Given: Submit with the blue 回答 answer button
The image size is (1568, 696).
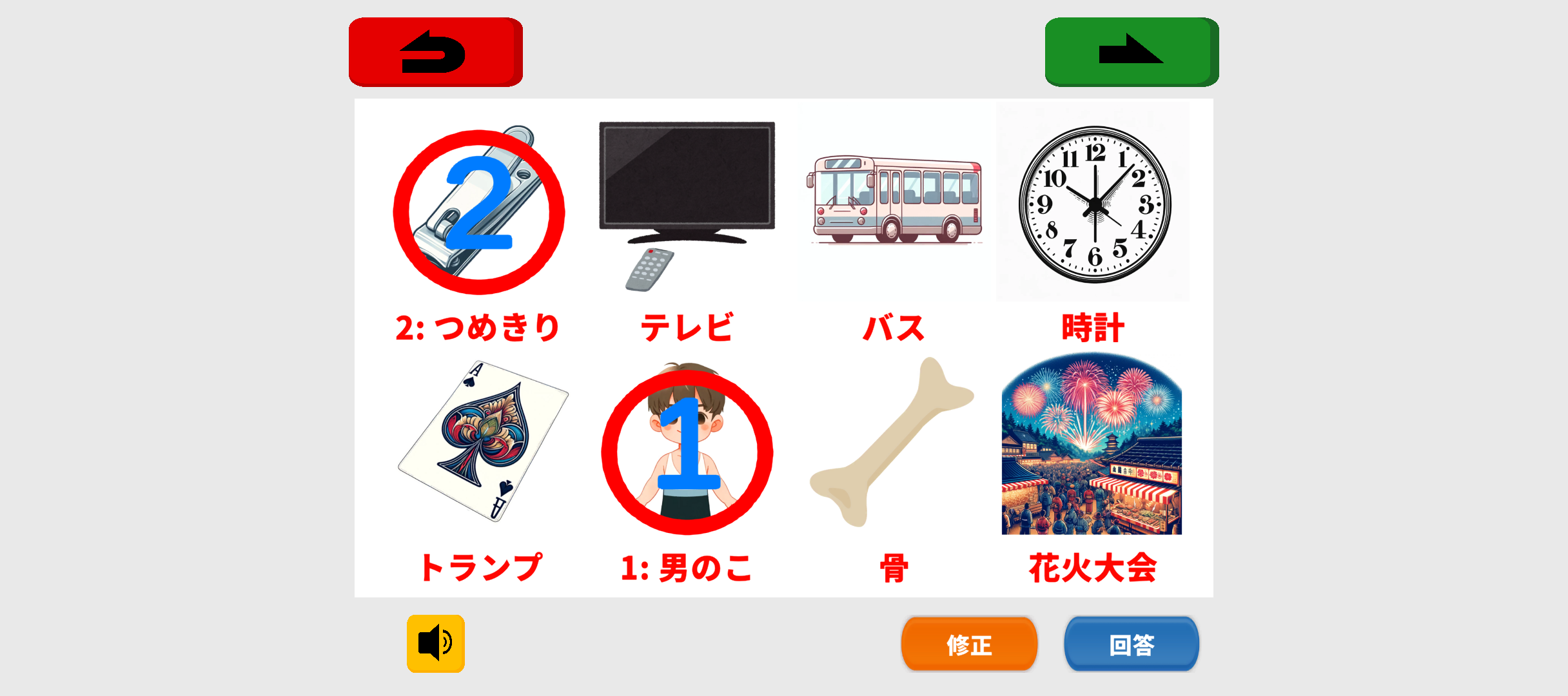Looking at the screenshot, I should [1132, 644].
